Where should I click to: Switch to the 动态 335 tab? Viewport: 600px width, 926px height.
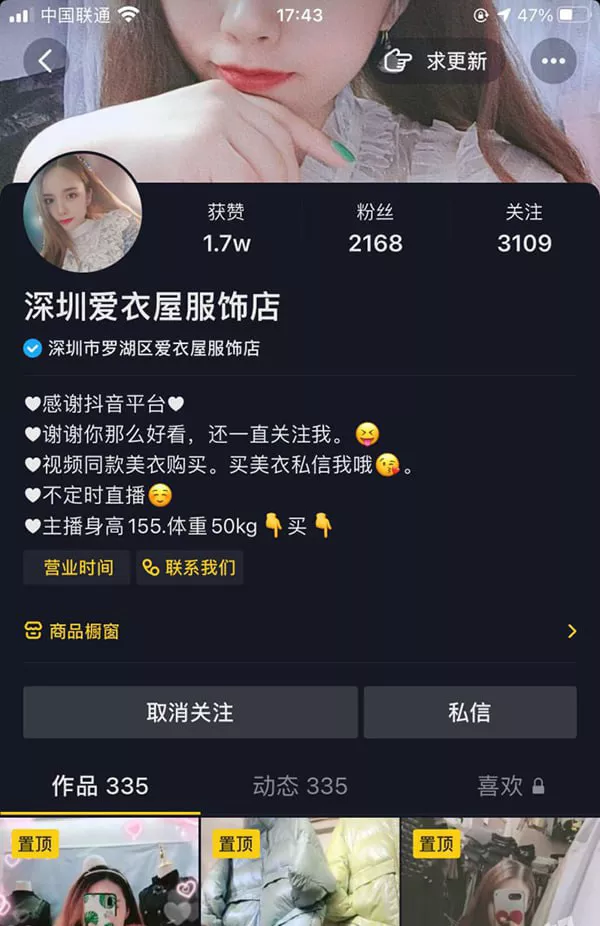tap(300, 786)
